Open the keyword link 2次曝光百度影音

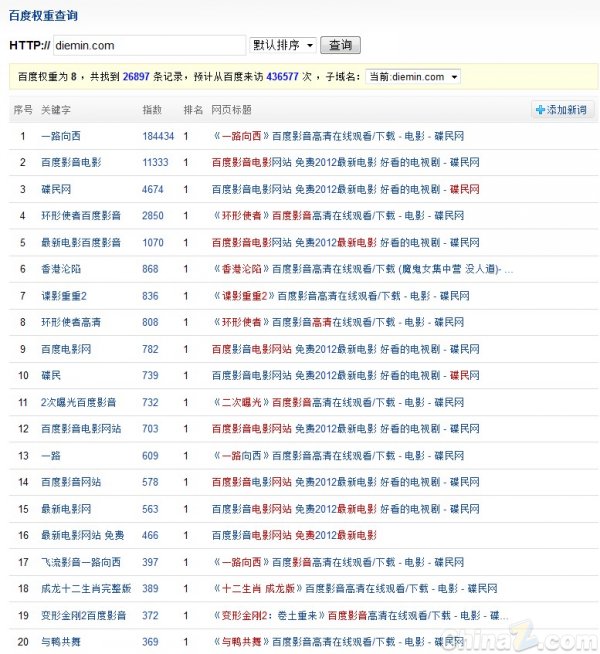pyautogui.click(x=78, y=402)
